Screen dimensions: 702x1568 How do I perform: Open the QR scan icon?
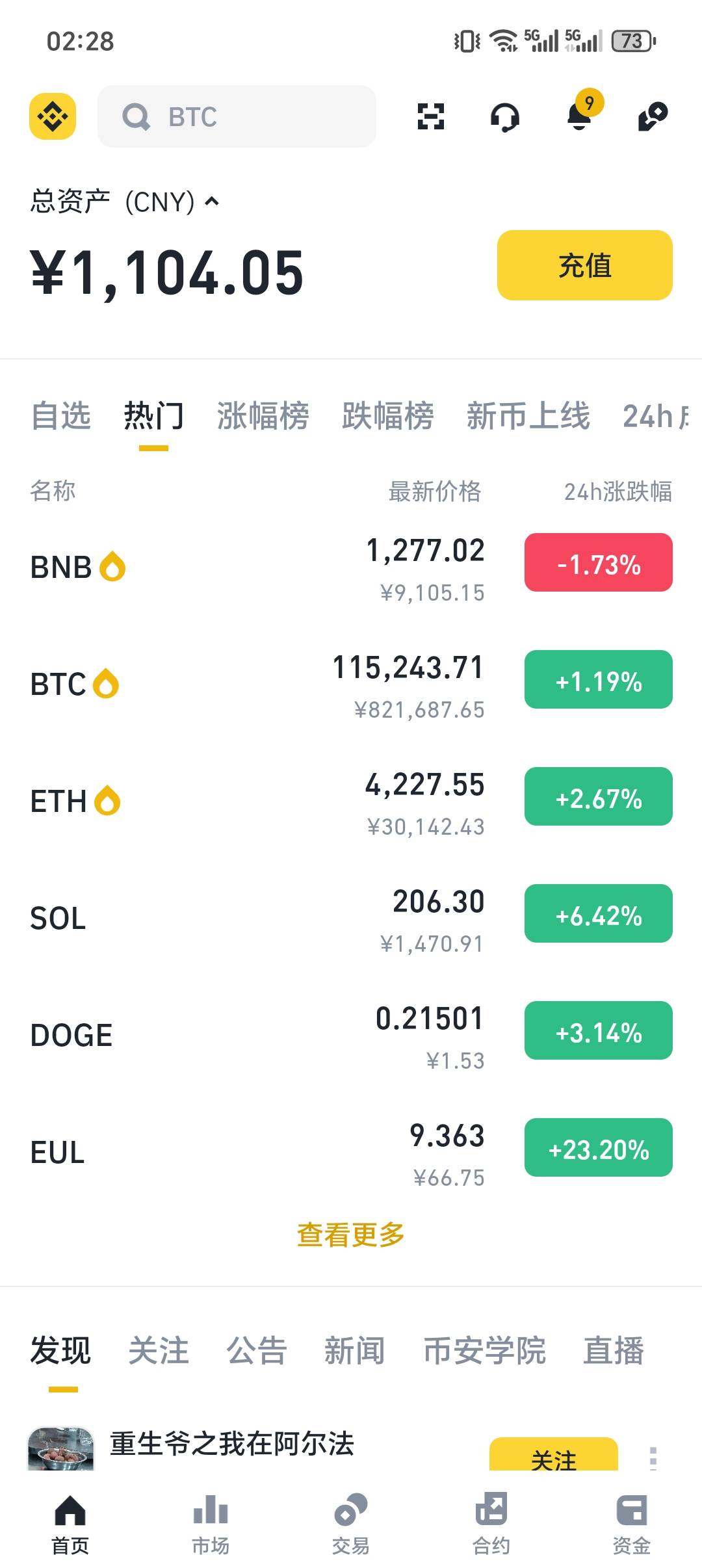click(x=430, y=116)
